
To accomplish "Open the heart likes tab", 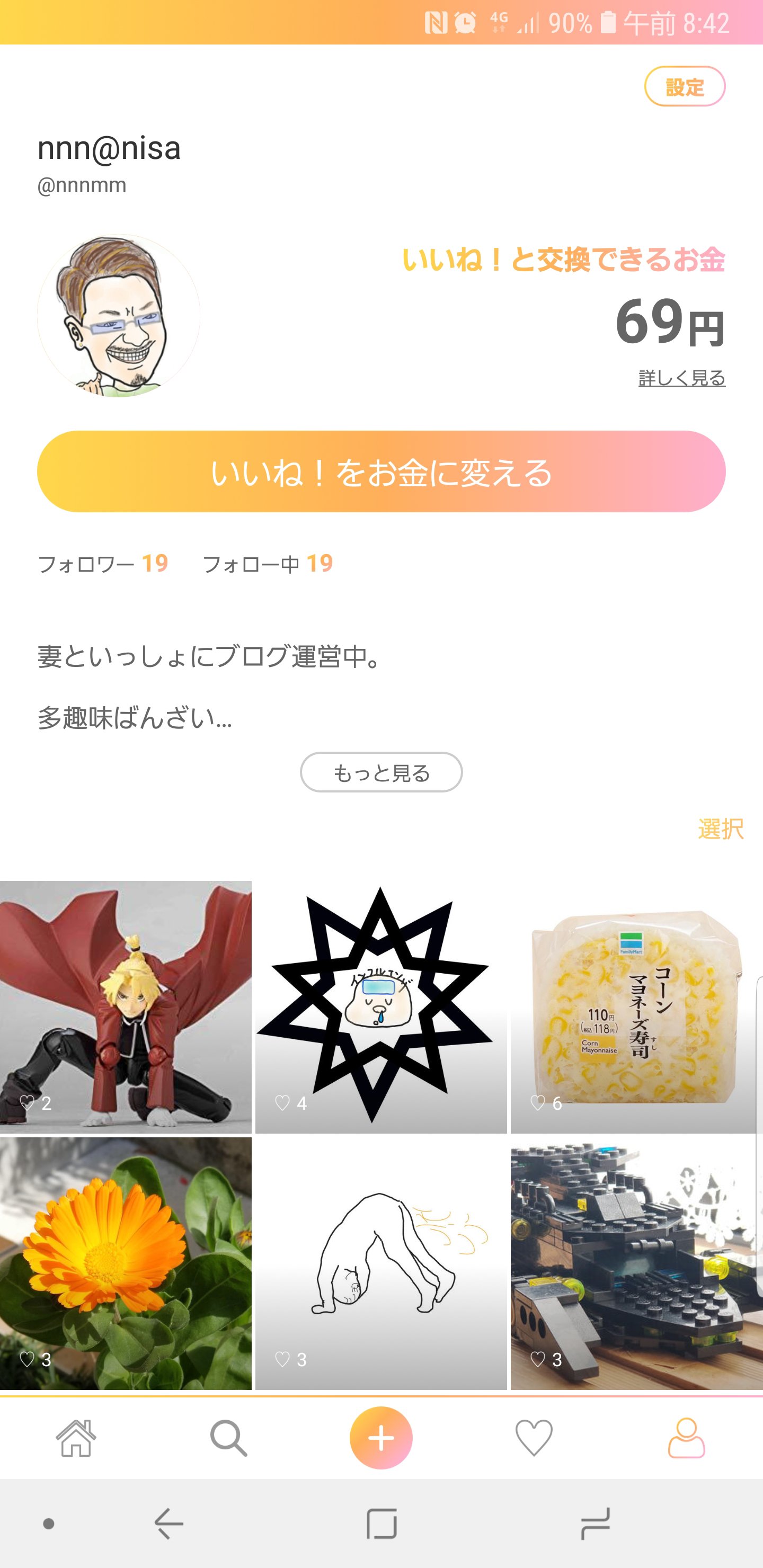I will tap(534, 1438).
